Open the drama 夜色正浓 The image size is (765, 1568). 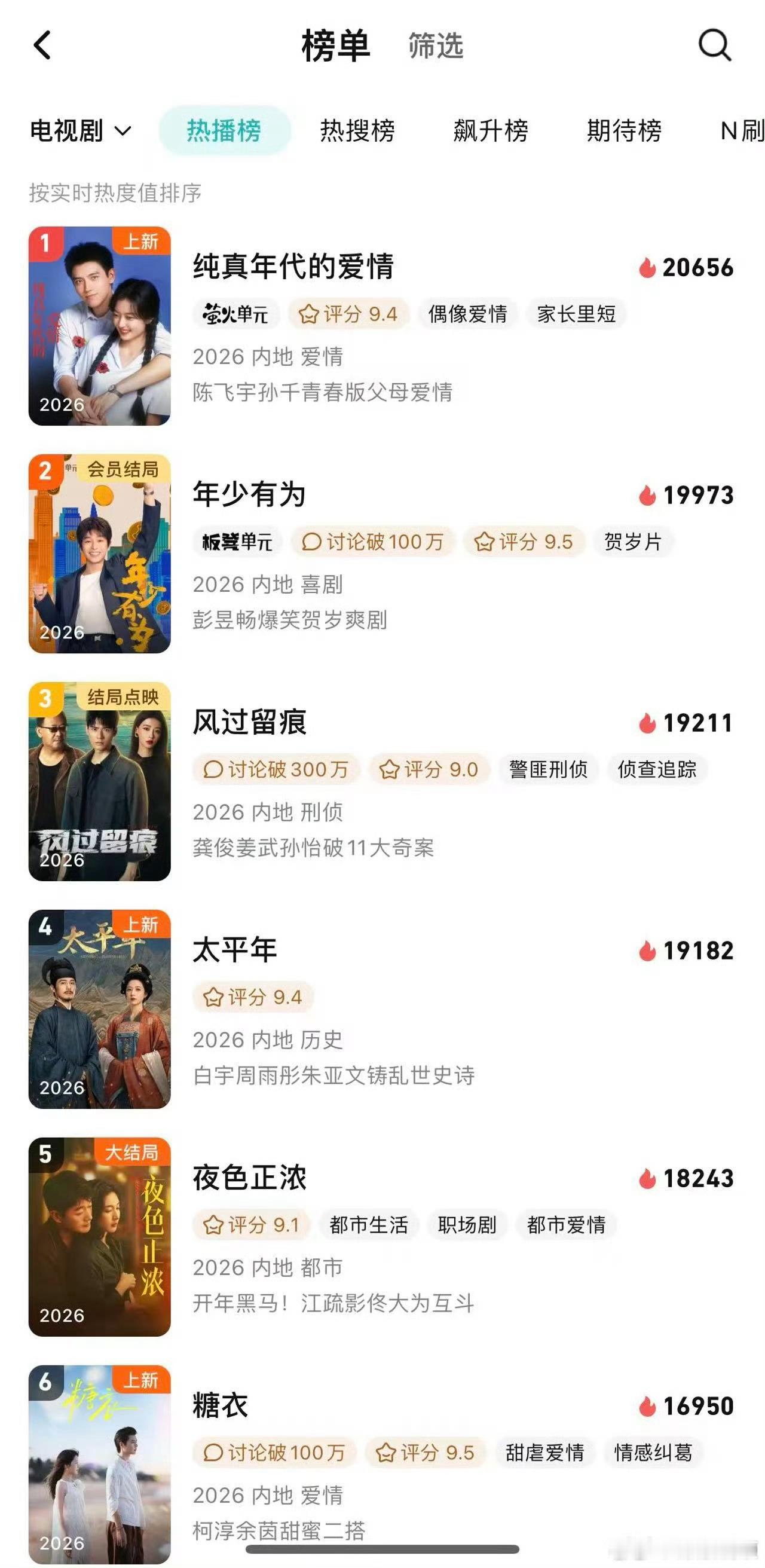(250, 1178)
